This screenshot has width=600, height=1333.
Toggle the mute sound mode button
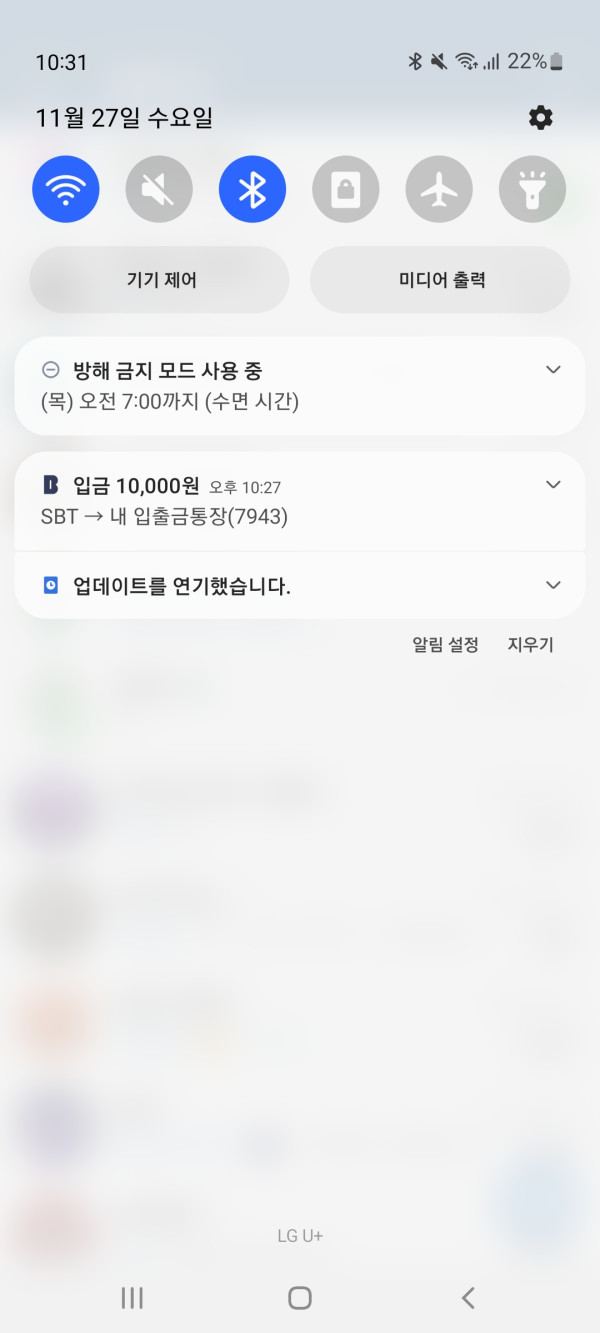tap(159, 189)
